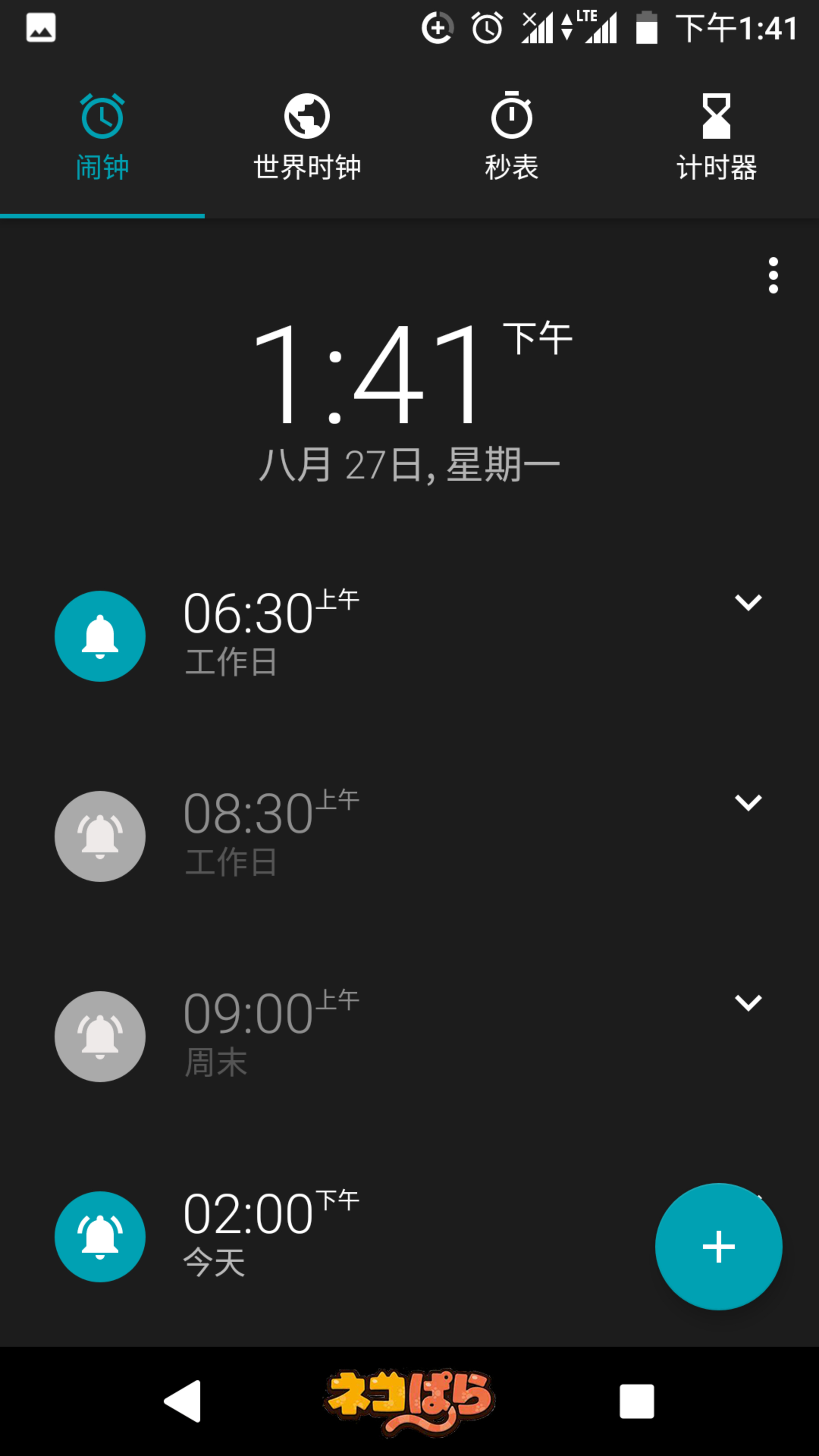Expand the 06:30 上午 alarm details
The width and height of the screenshot is (819, 1456).
748,602
